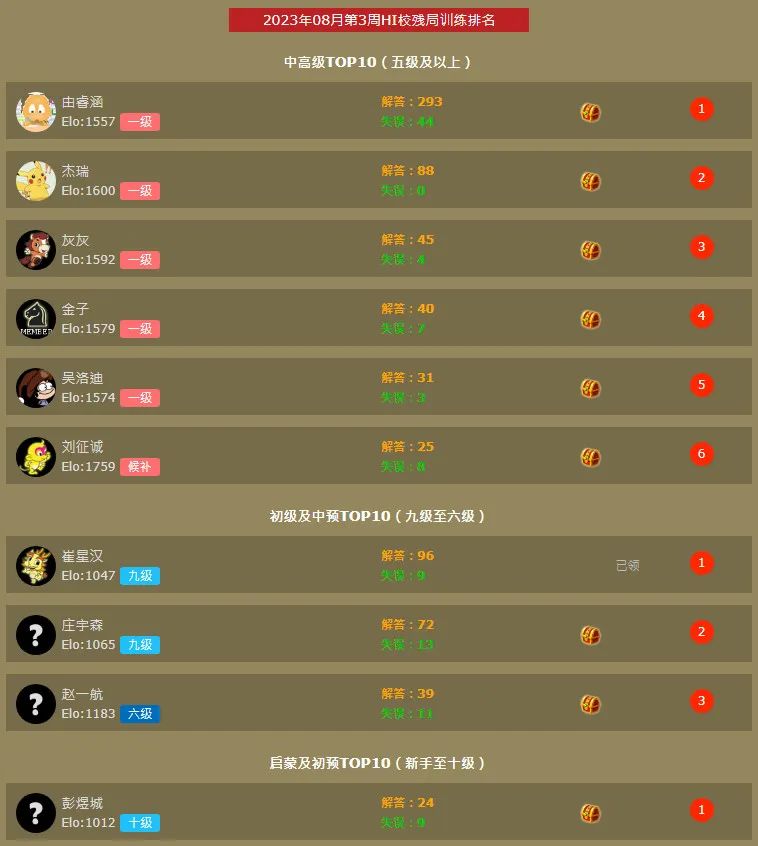The height and width of the screenshot is (846, 758).
Task: Open 金子's treasure chest reward
Action: (x=591, y=319)
